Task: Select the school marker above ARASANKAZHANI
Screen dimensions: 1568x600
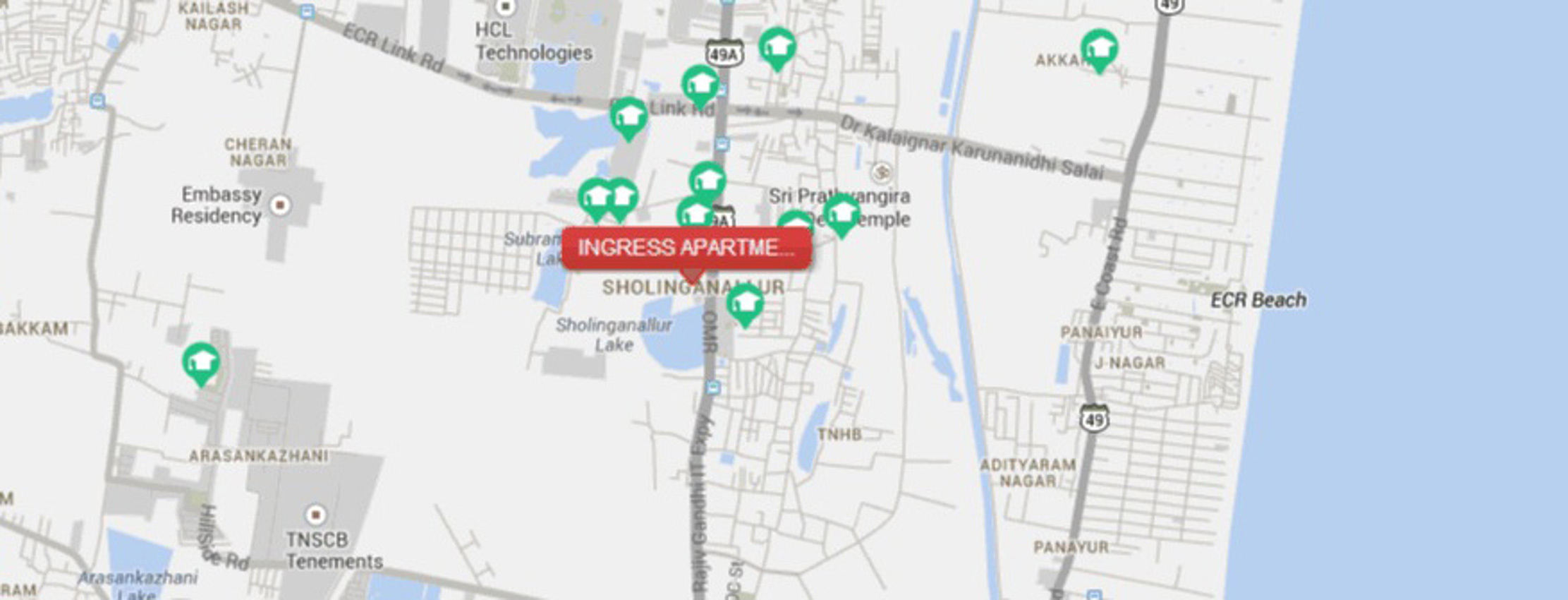Action: 201,362
